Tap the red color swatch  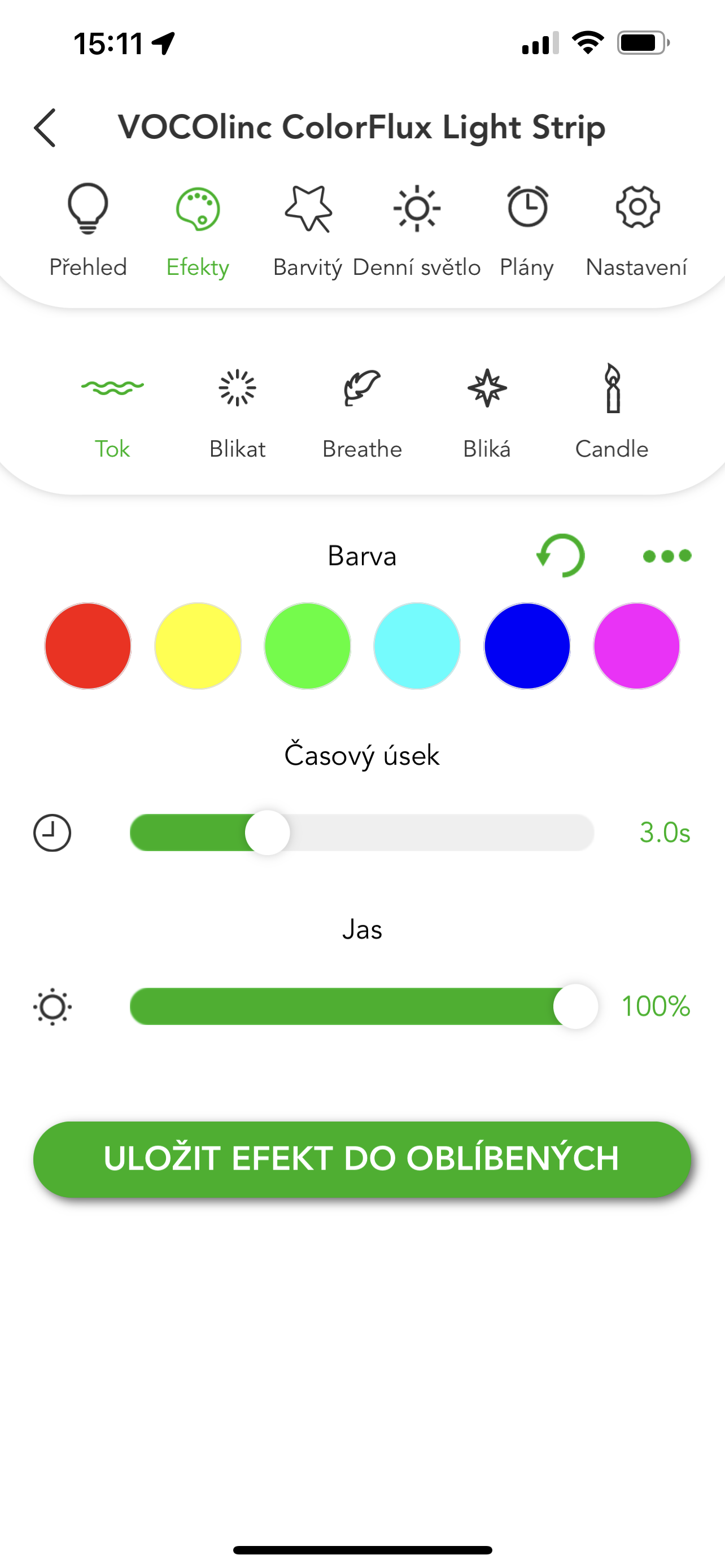pyautogui.click(x=88, y=646)
